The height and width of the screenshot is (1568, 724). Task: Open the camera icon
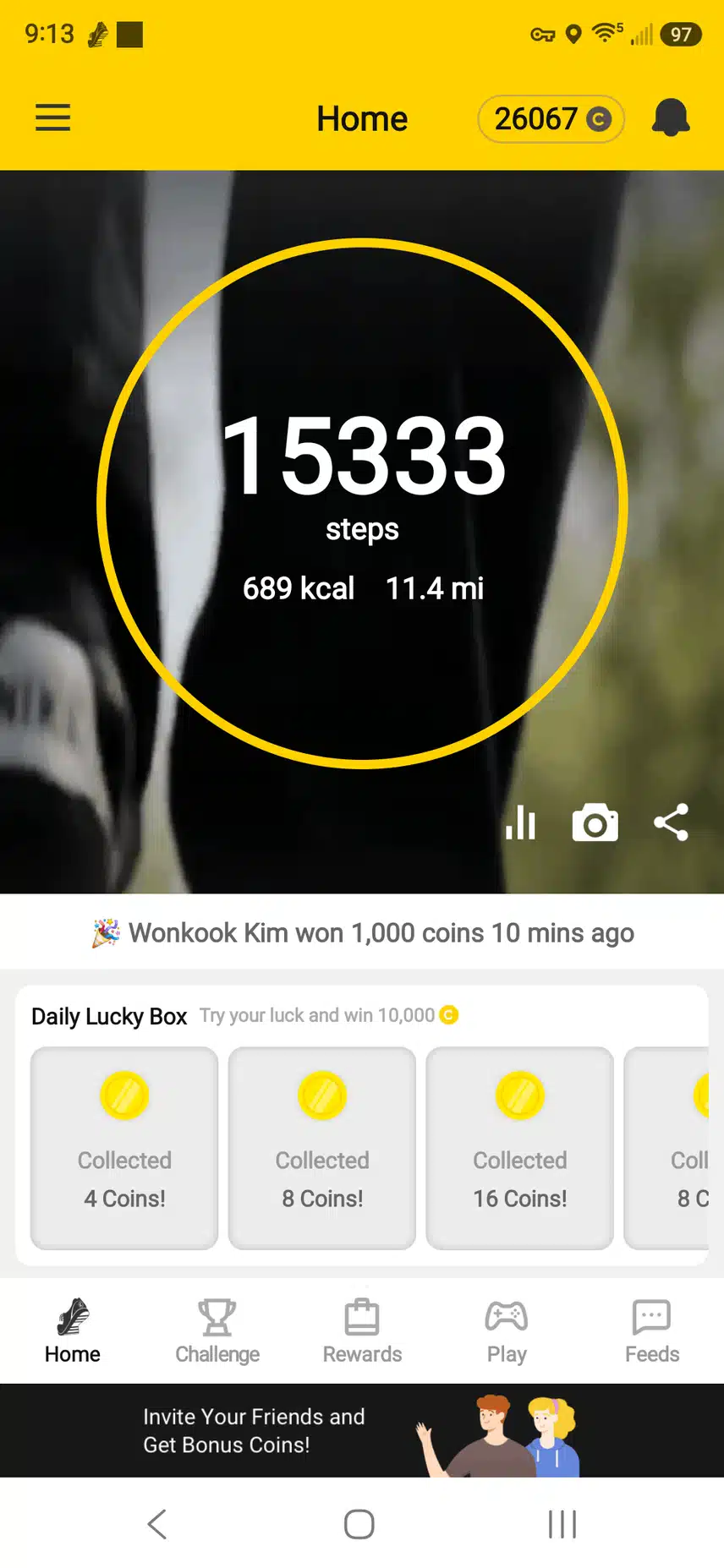pos(595,823)
